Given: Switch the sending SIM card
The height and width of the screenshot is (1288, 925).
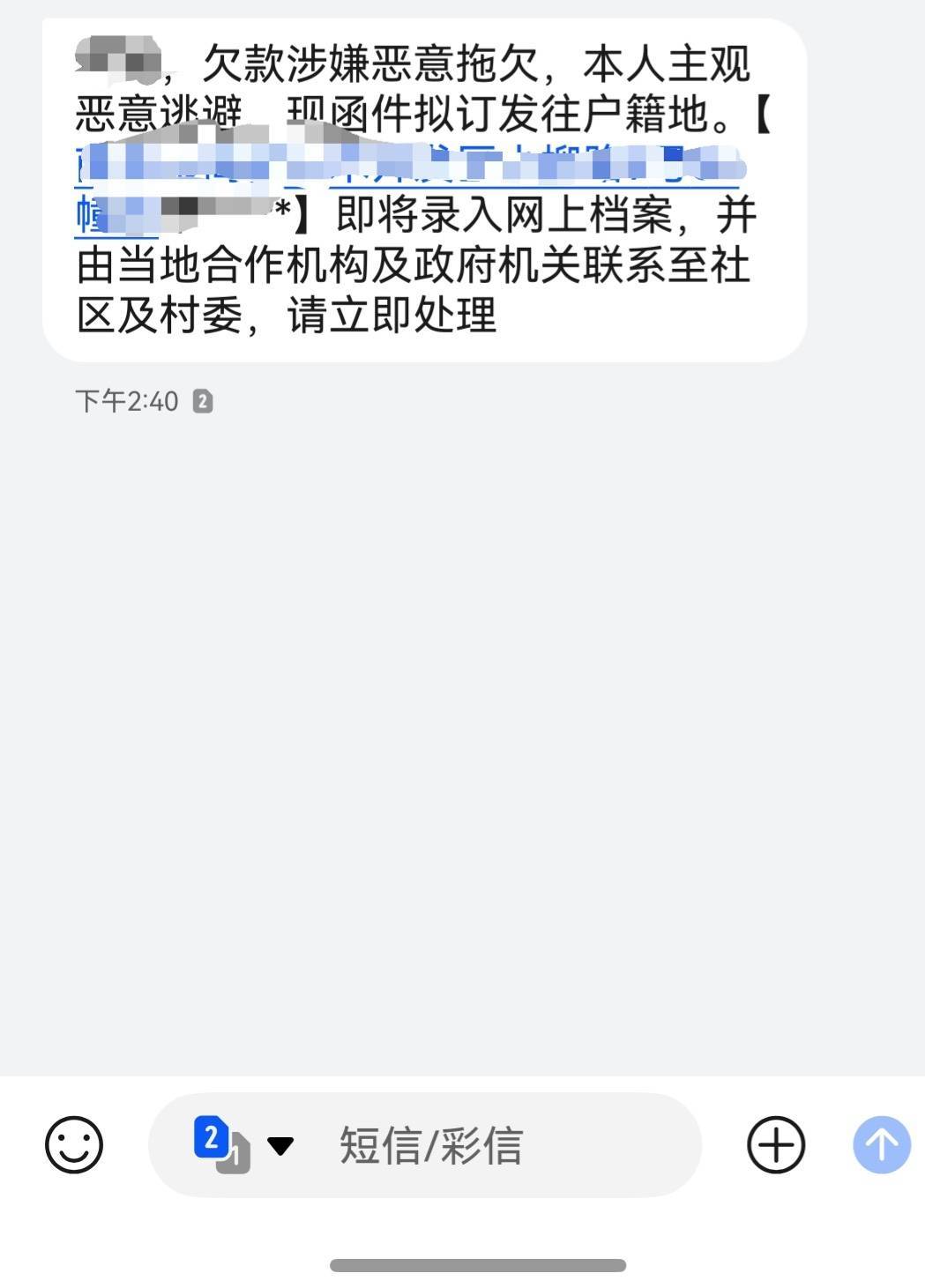Looking at the screenshot, I should point(242,1145).
